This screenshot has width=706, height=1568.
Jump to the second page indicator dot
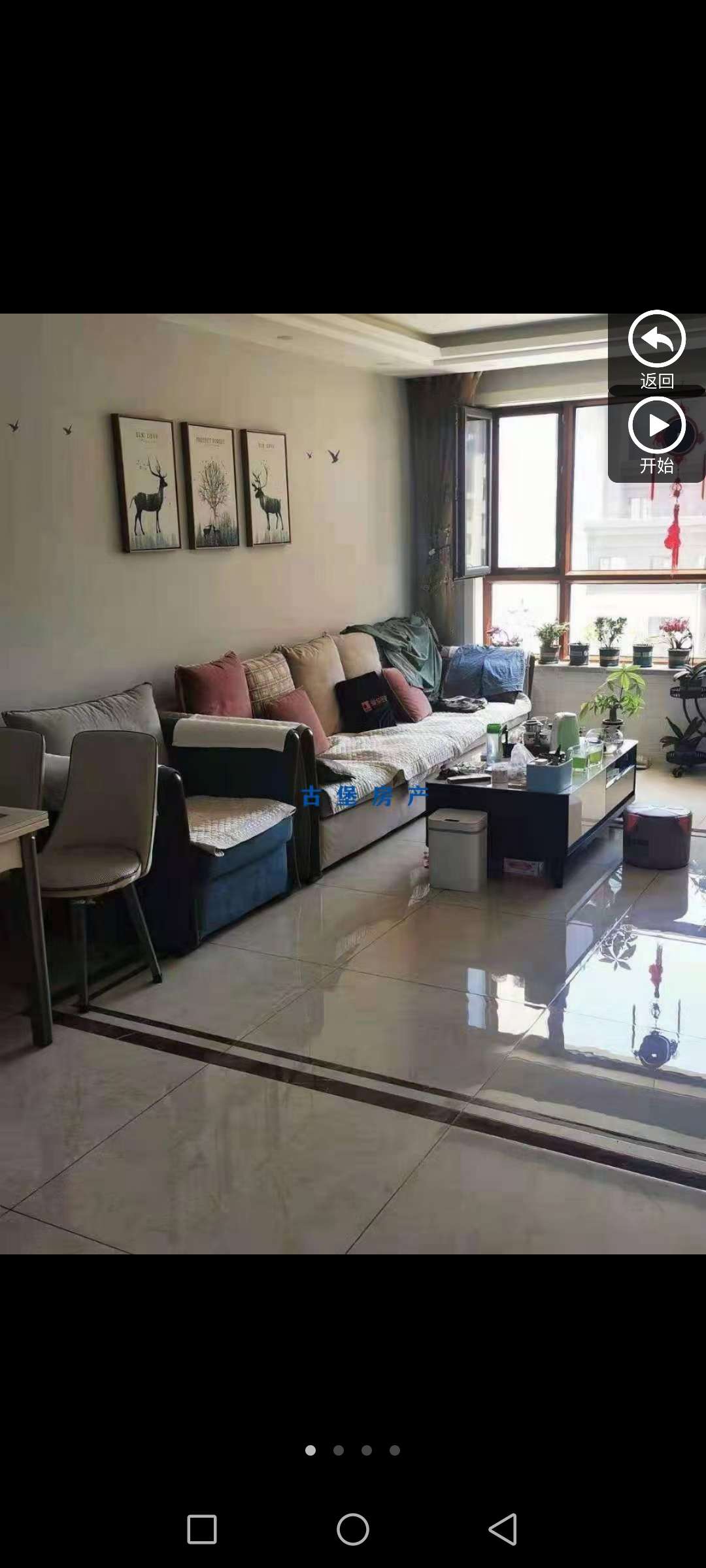tap(339, 1450)
